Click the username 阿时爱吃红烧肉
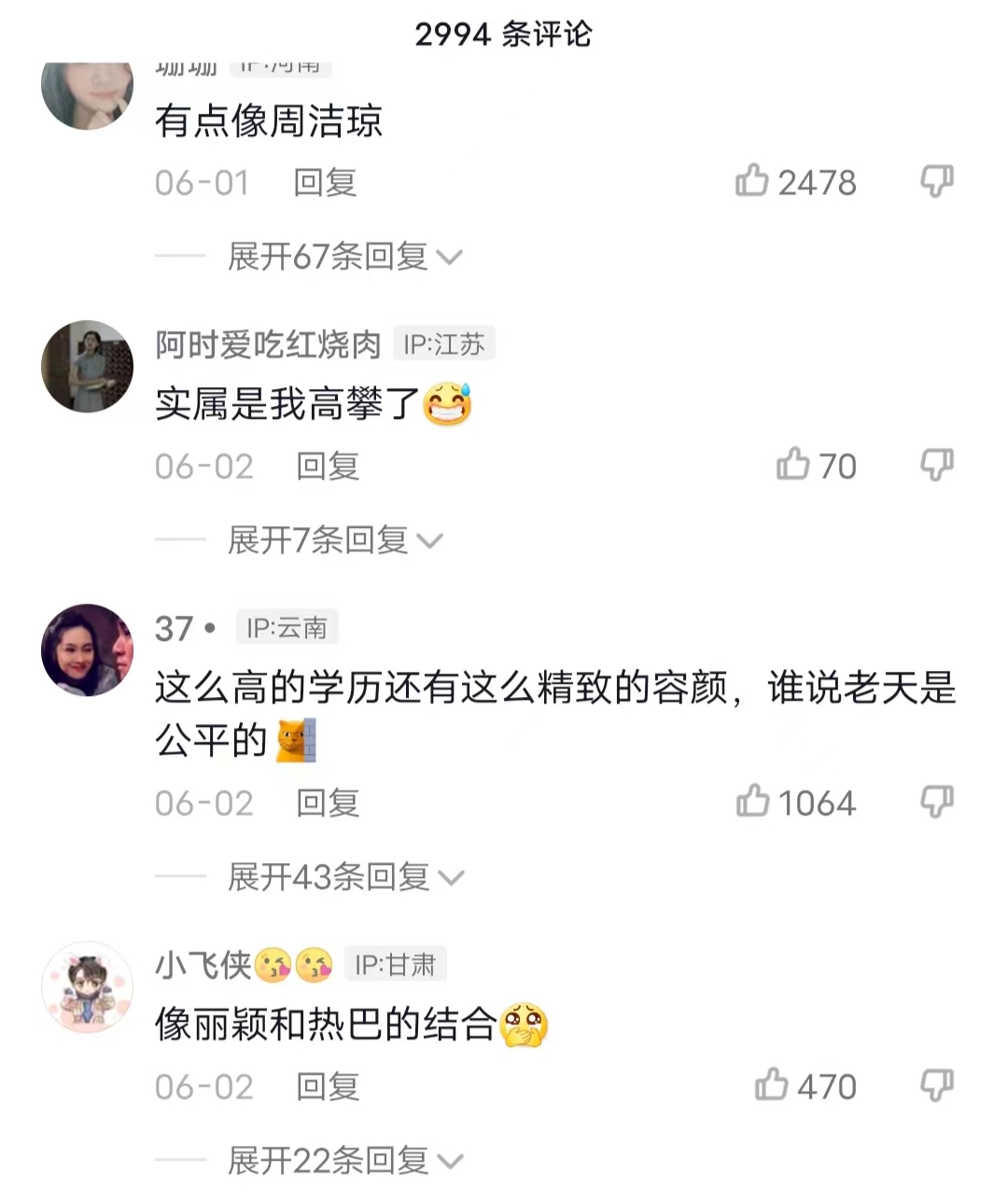The image size is (1008, 1200). pos(268,343)
